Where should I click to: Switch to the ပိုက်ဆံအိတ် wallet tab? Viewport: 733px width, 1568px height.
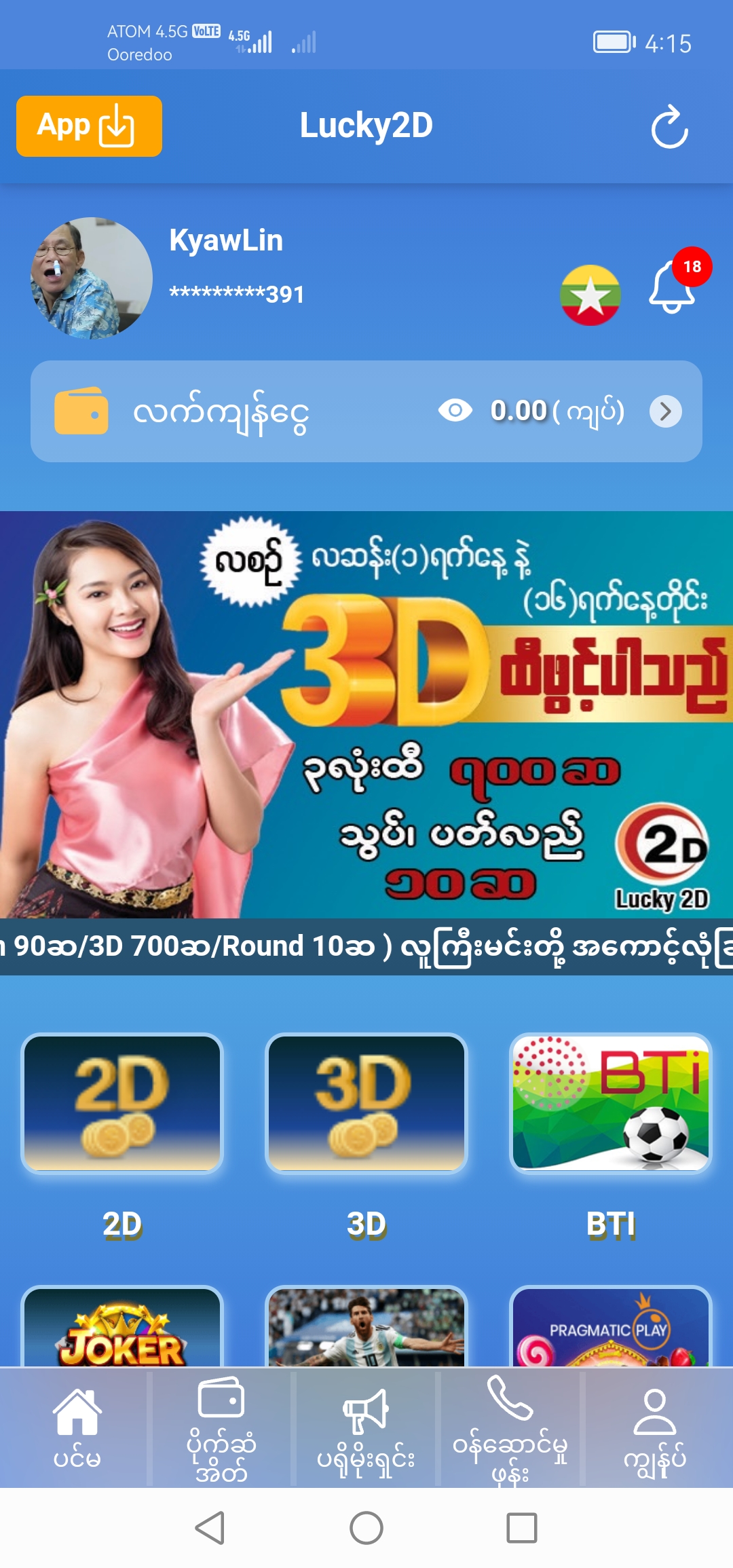click(221, 1427)
